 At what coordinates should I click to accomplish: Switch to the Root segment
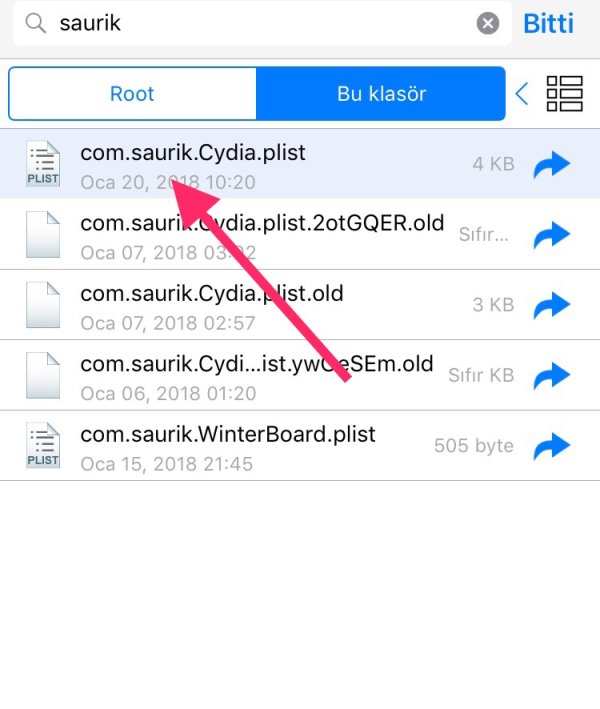(x=132, y=94)
